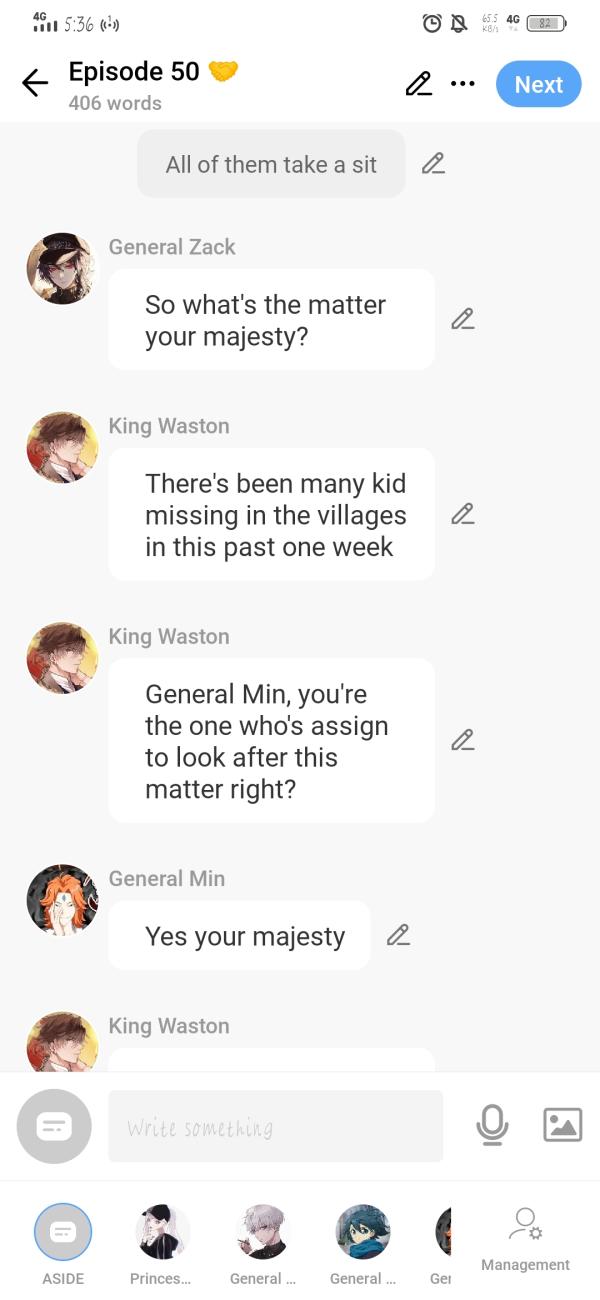
Task: Tap the Next button
Action: [x=538, y=84]
